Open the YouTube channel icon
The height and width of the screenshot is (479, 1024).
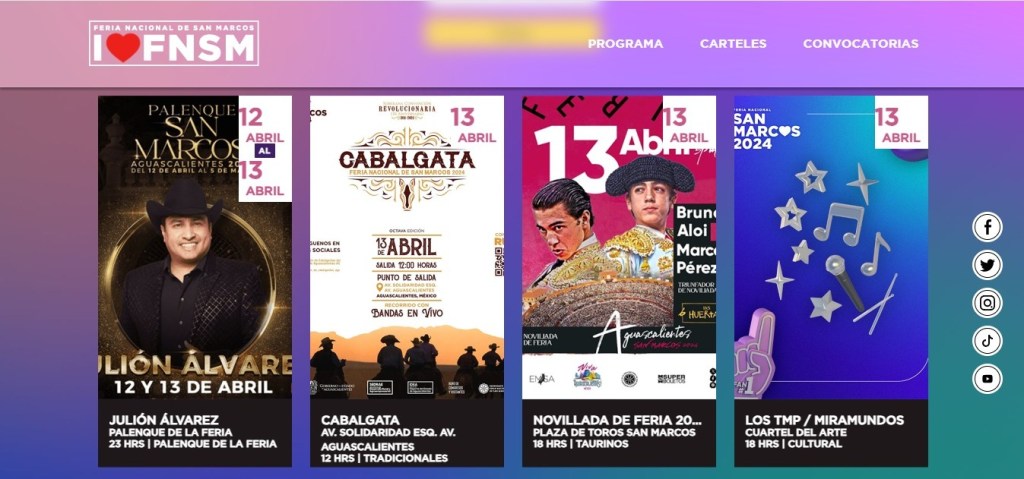(987, 379)
